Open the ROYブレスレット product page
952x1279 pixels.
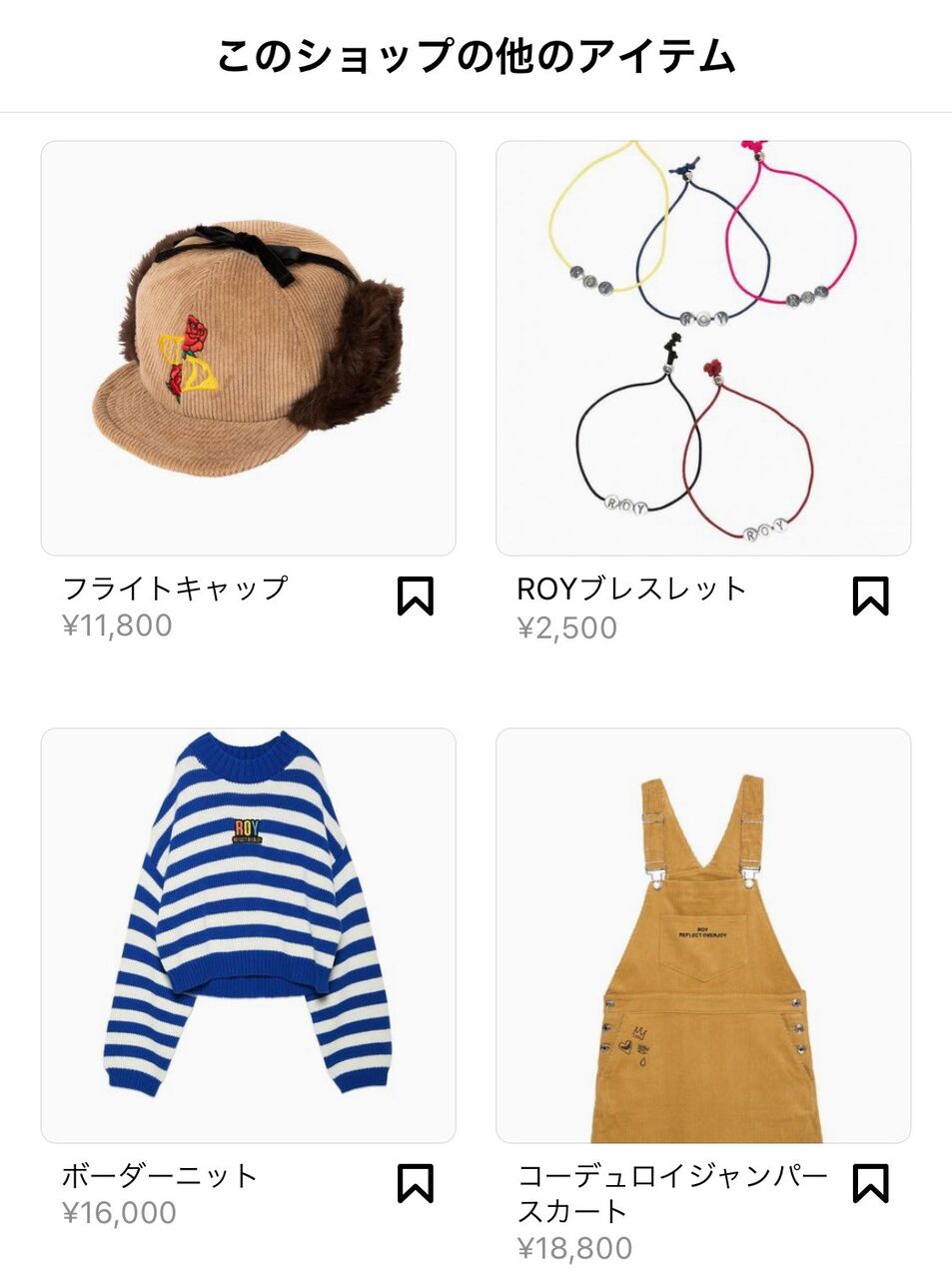click(x=627, y=590)
